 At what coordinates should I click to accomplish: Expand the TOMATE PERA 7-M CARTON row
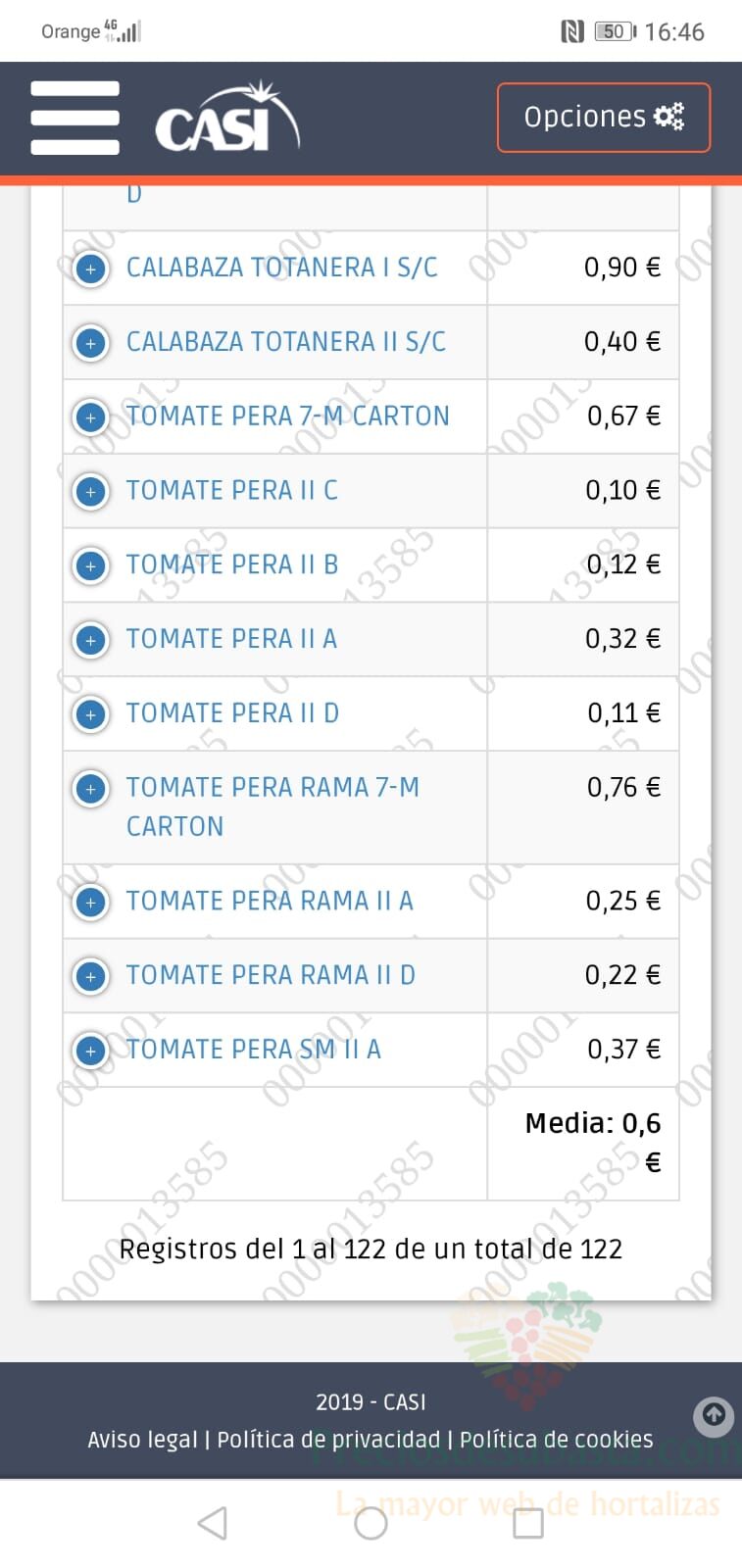tap(91, 416)
